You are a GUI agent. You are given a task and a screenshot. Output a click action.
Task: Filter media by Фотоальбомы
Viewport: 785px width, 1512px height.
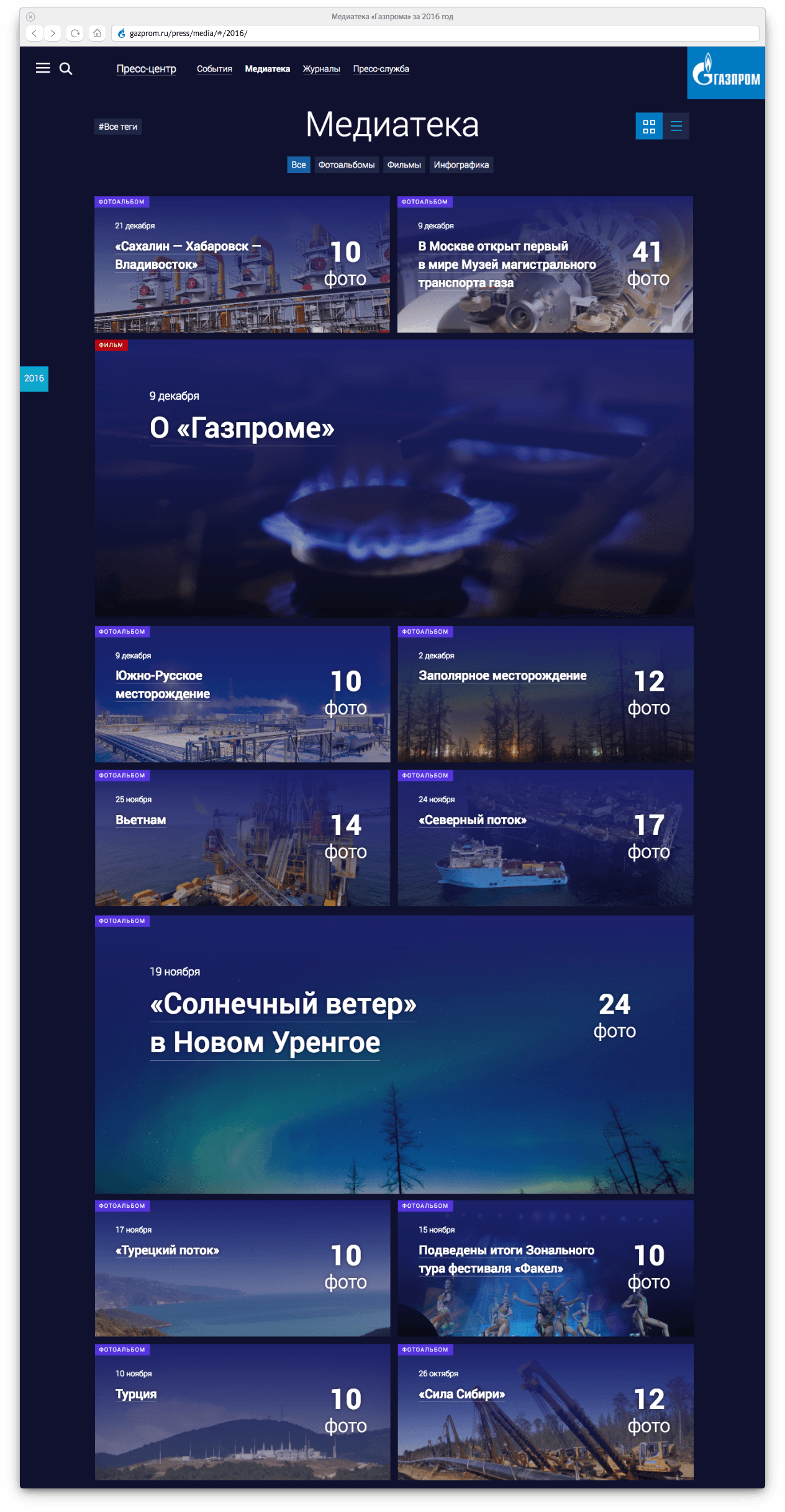[x=347, y=164]
